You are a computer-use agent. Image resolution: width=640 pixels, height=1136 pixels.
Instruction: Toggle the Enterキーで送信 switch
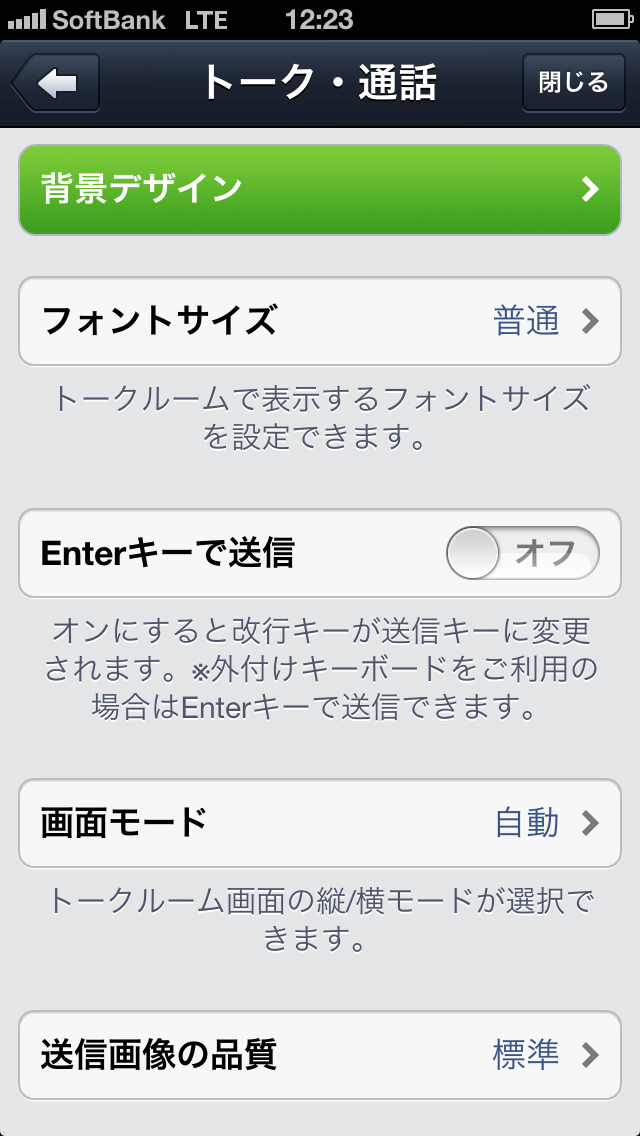[x=522, y=553]
